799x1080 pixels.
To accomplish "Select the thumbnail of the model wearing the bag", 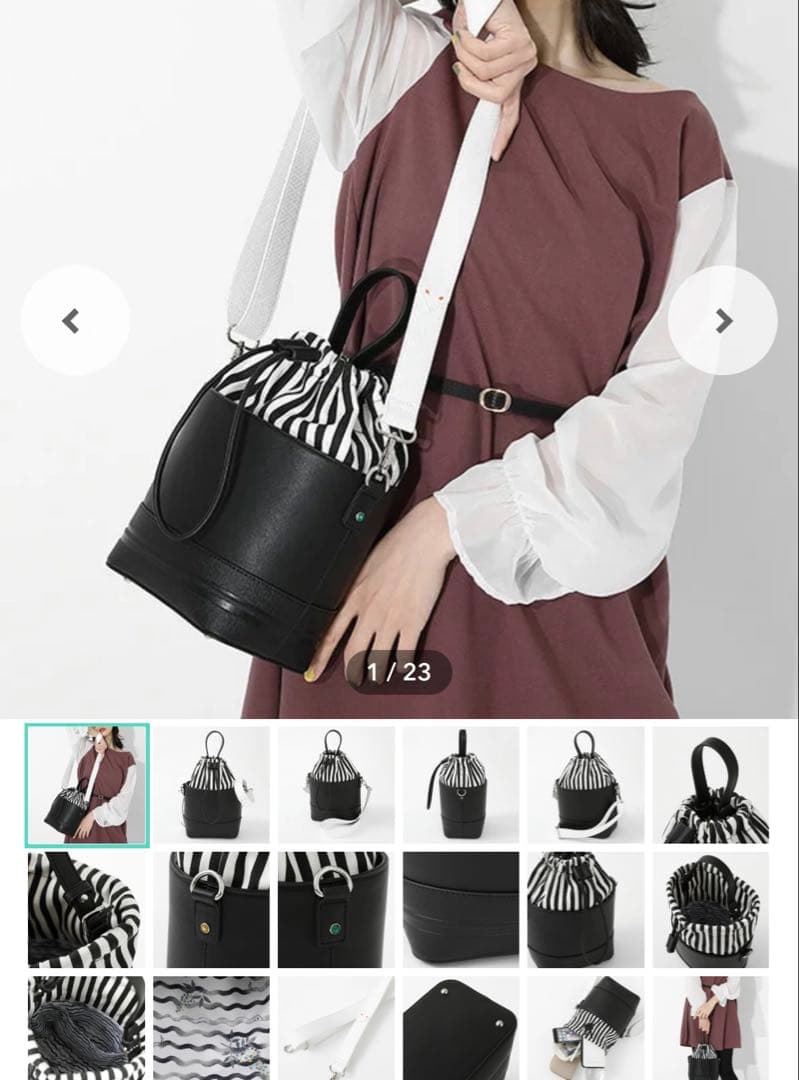I will click(87, 785).
